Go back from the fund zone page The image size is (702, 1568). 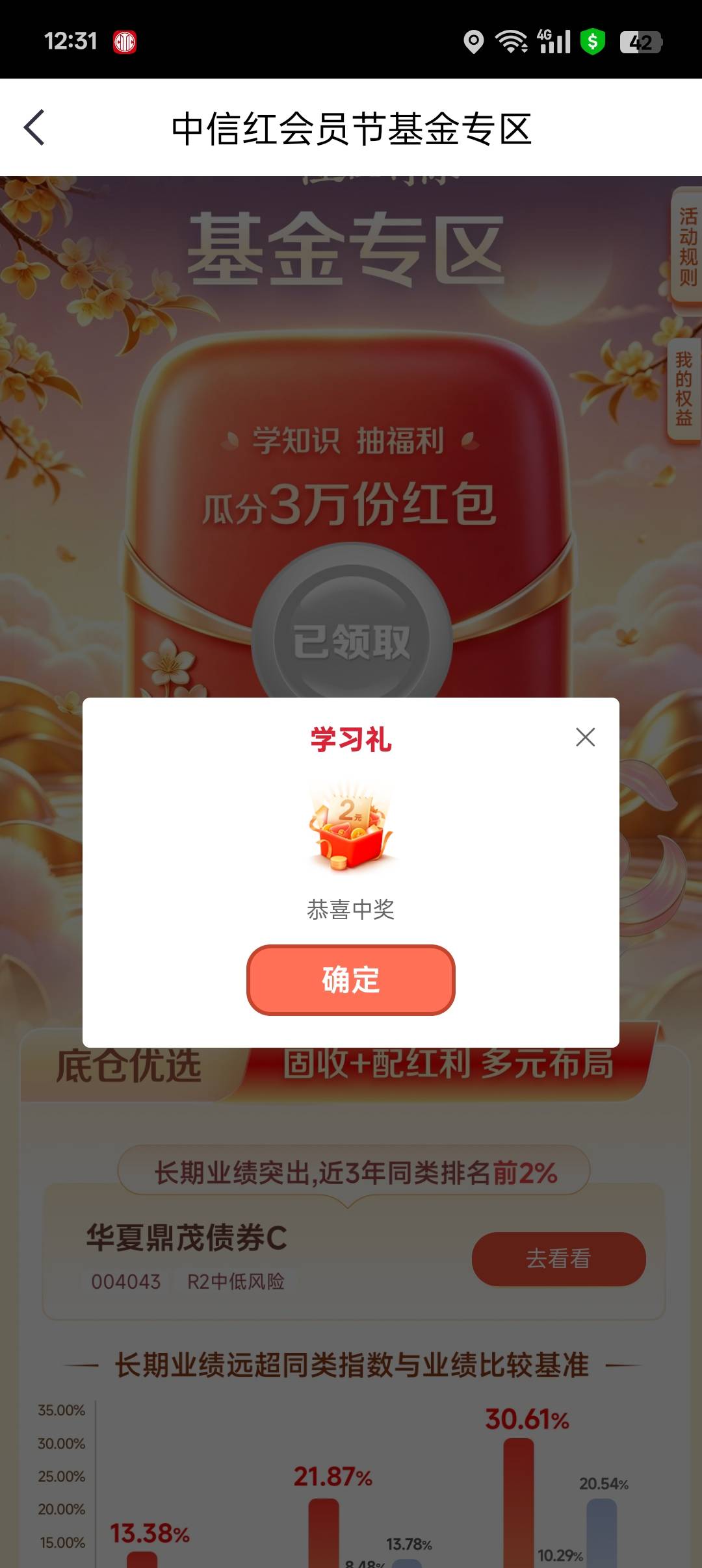click(34, 127)
